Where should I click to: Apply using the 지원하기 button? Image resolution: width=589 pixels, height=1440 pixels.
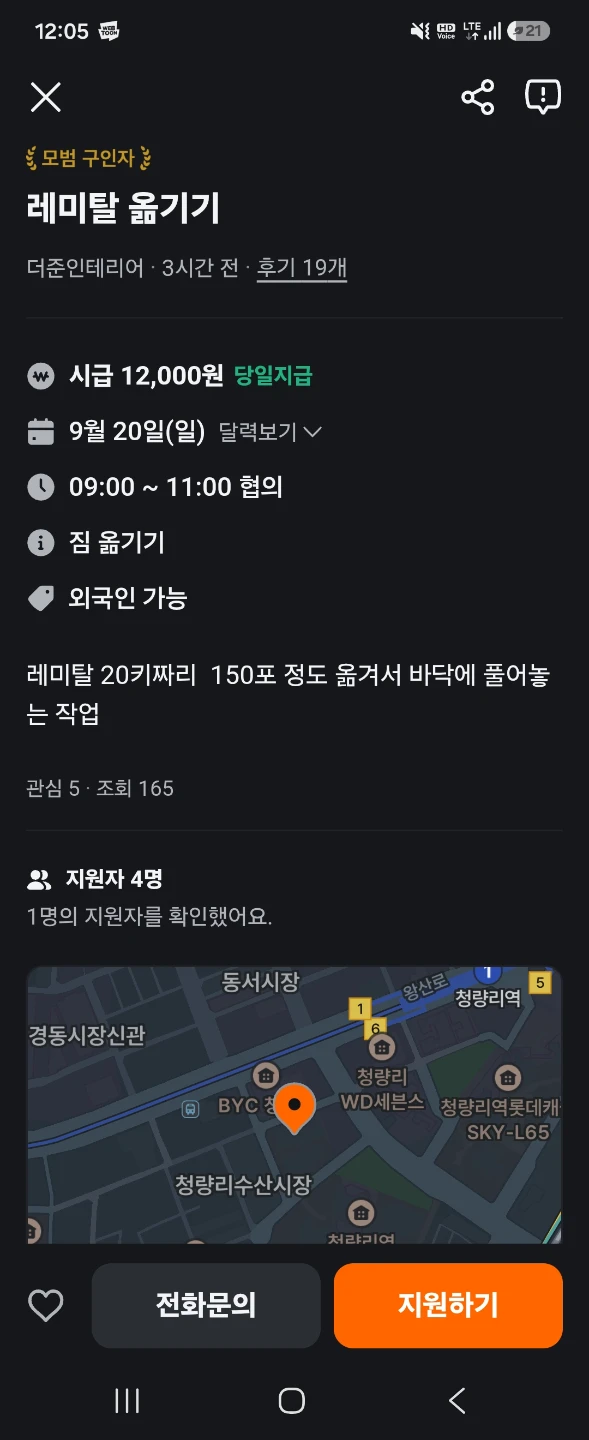[448, 1305]
